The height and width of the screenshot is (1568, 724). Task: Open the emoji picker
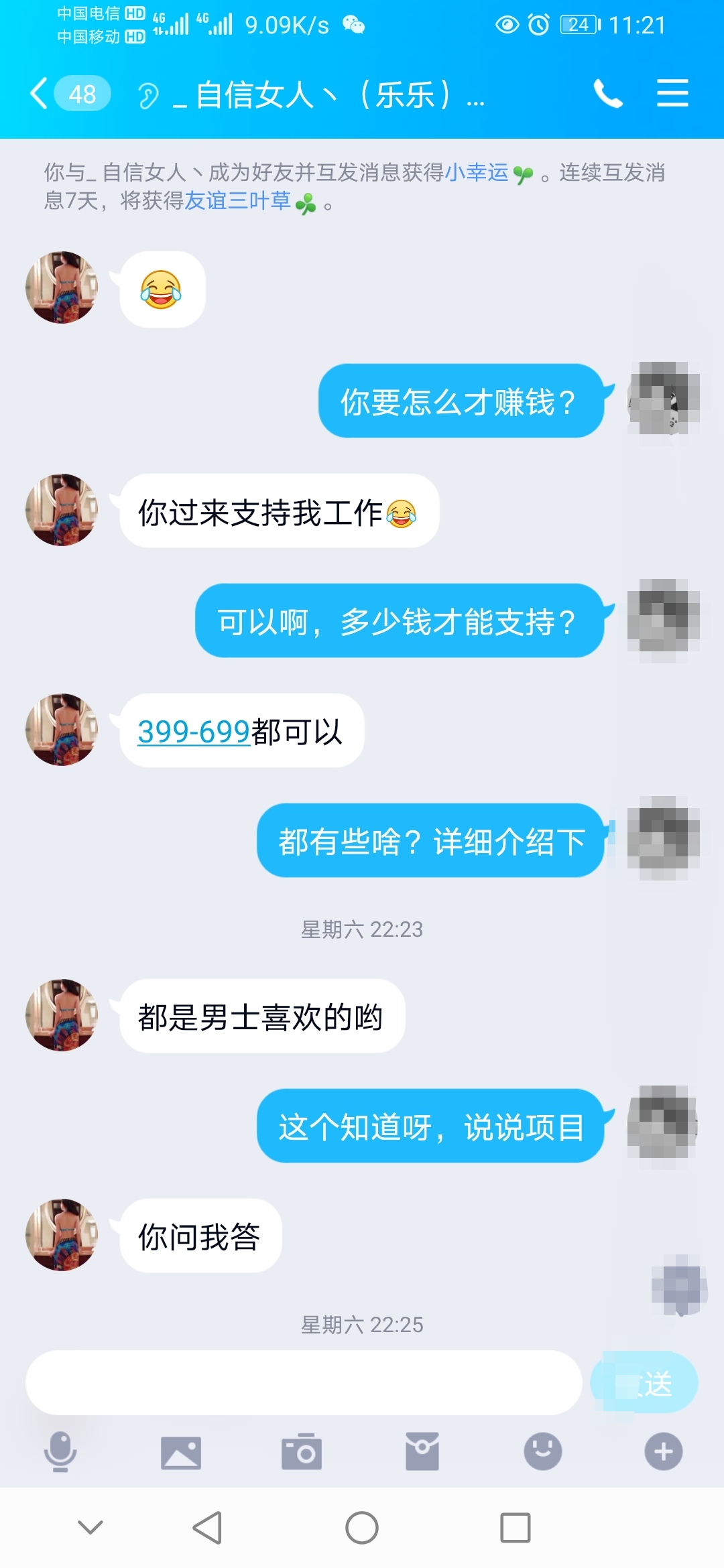(x=543, y=1451)
